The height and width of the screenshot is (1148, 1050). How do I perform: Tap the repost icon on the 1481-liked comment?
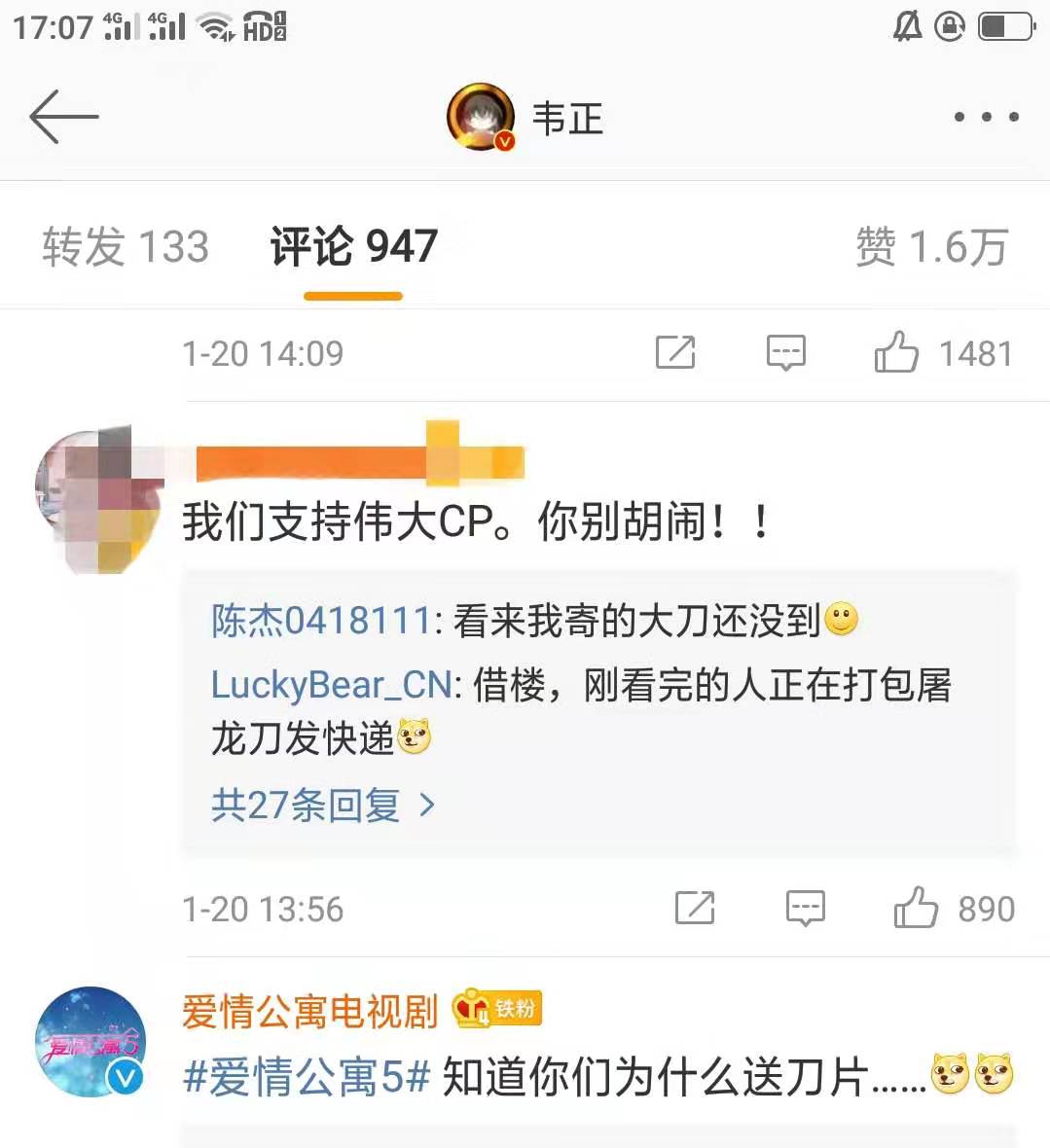[x=678, y=353]
